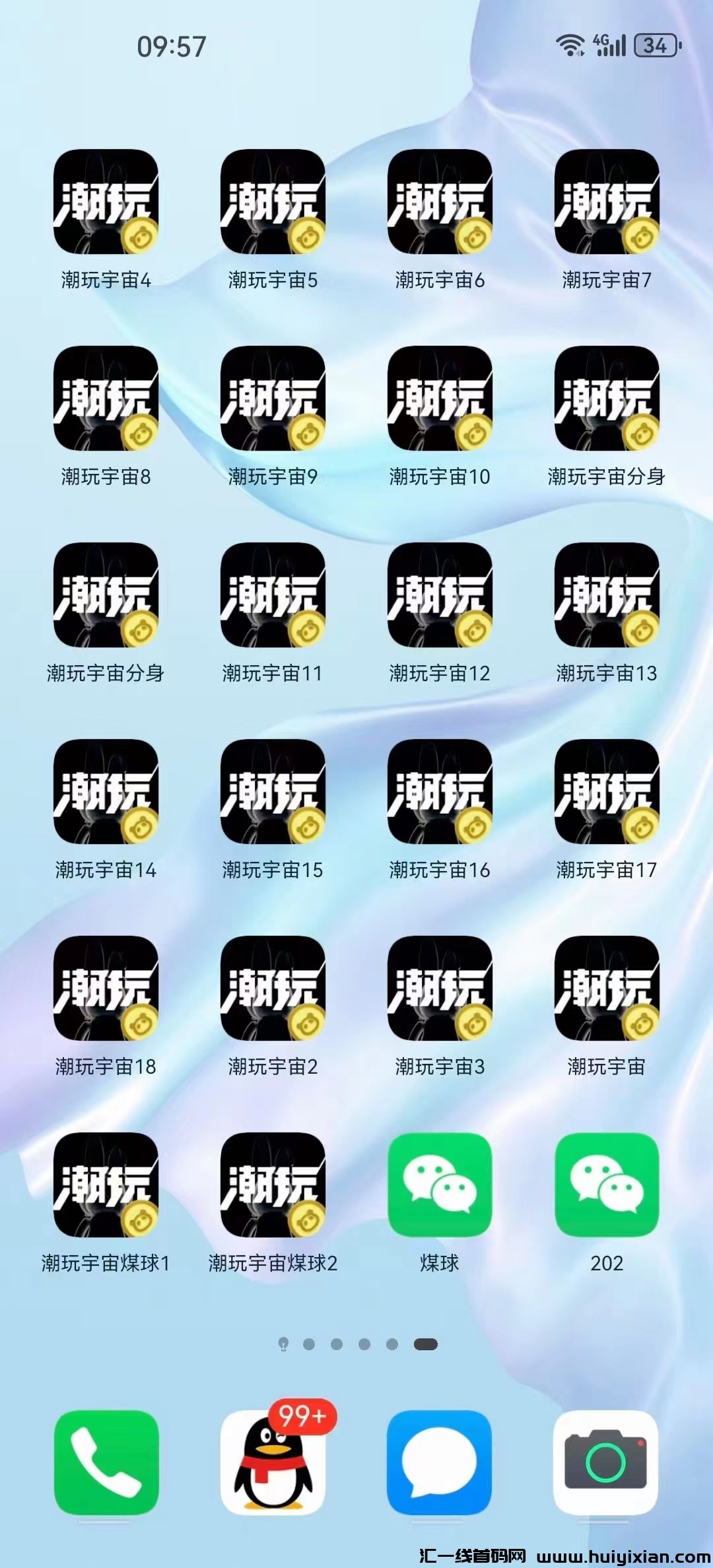The width and height of the screenshot is (713, 1568).
Task: Open 潮玩宇宙10 app icon
Action: [440, 399]
